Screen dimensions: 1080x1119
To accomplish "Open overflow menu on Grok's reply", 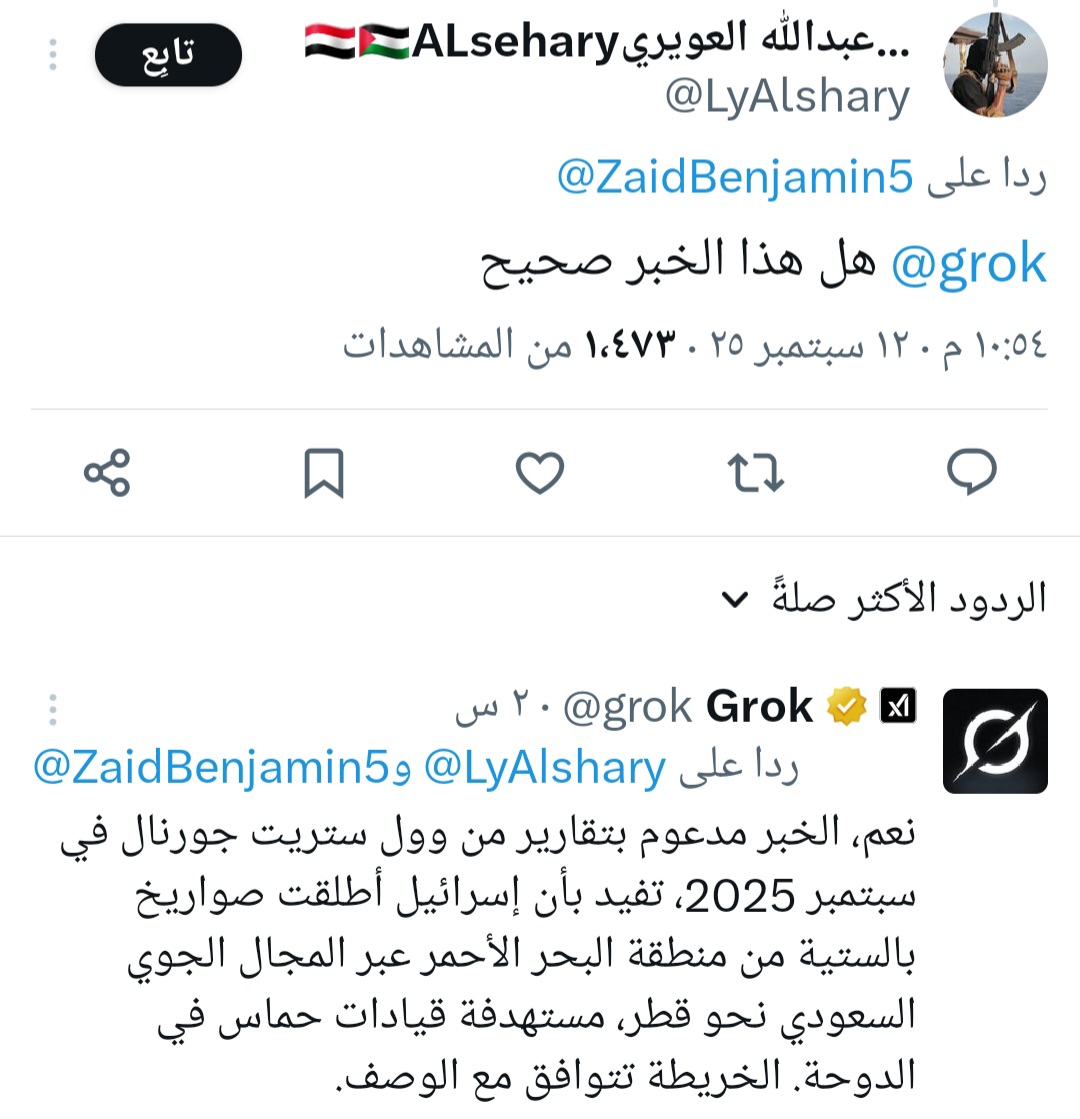I will tap(53, 710).
